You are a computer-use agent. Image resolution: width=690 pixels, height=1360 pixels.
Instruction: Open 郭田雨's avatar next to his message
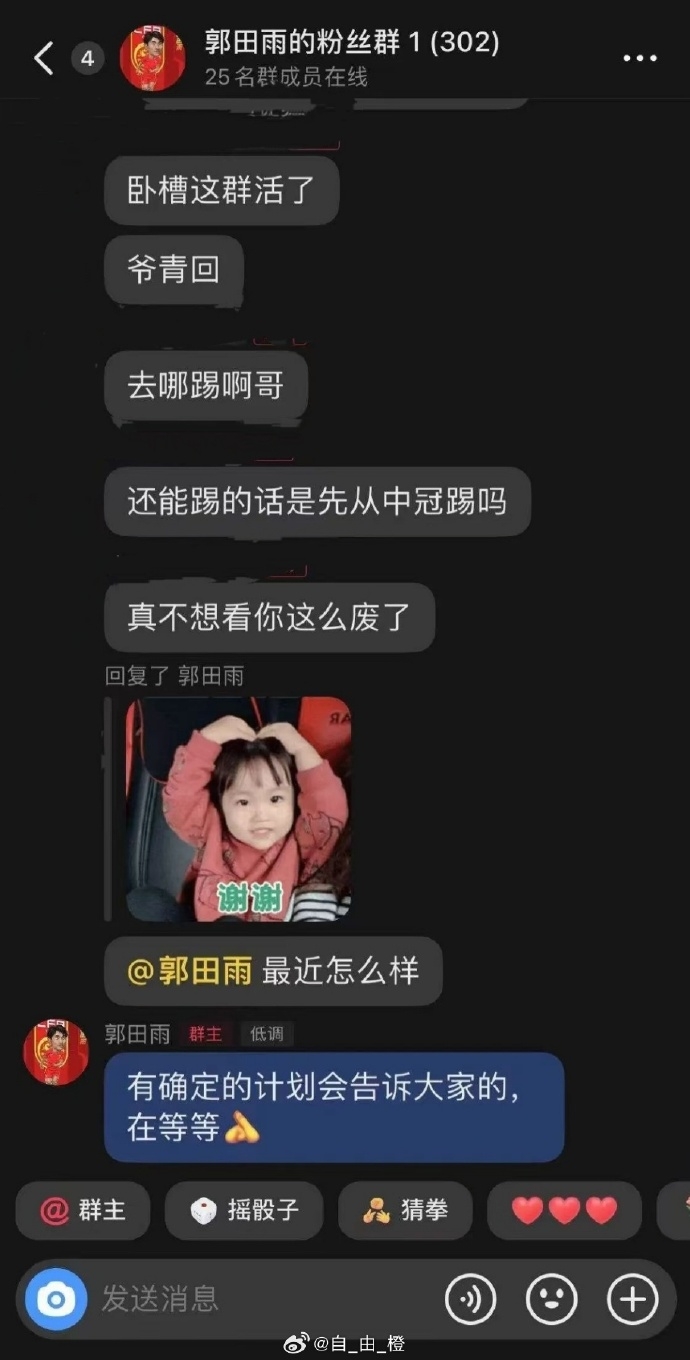coord(56,1052)
